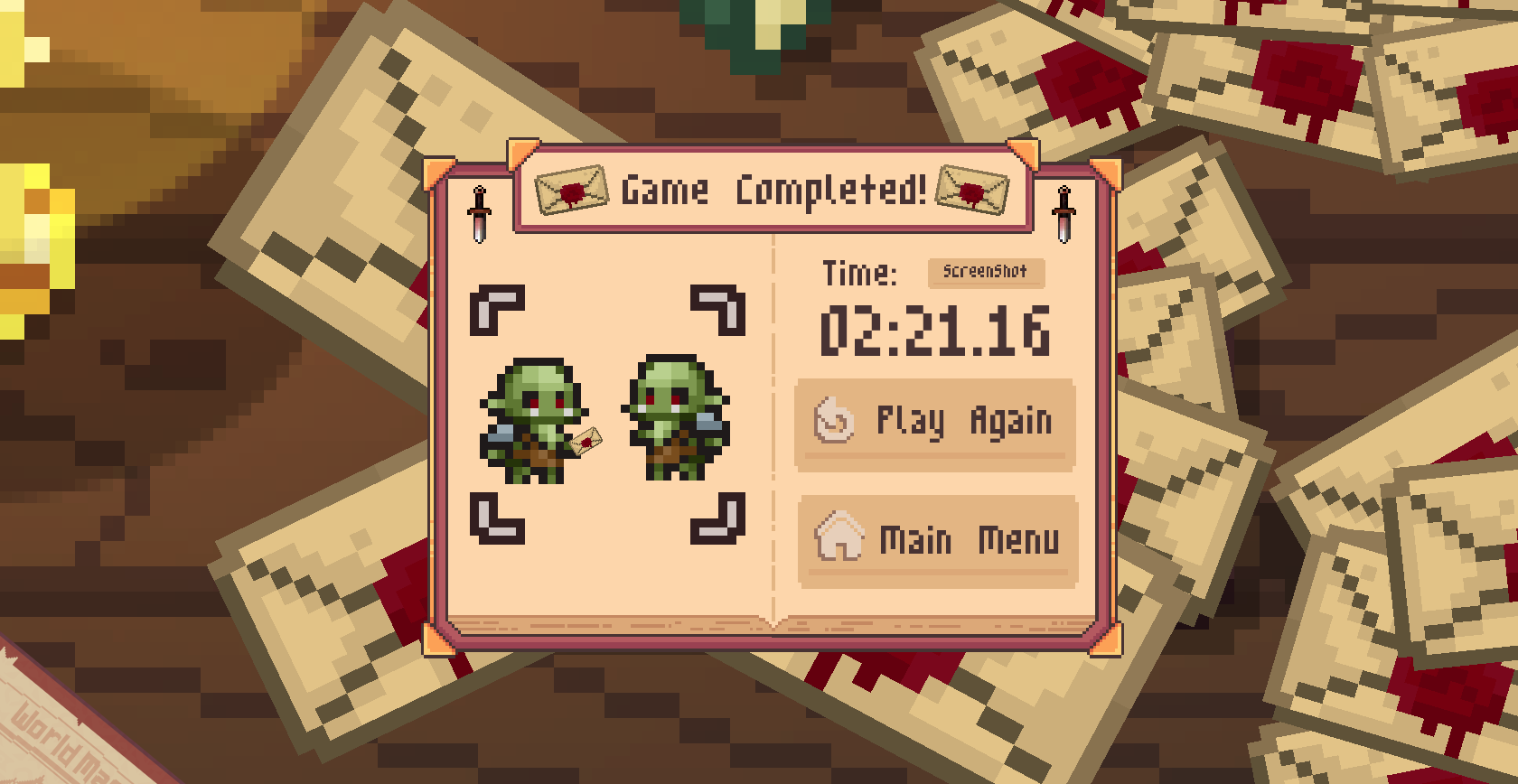
Task: Take a screenshot of the completion time
Action: point(985,272)
